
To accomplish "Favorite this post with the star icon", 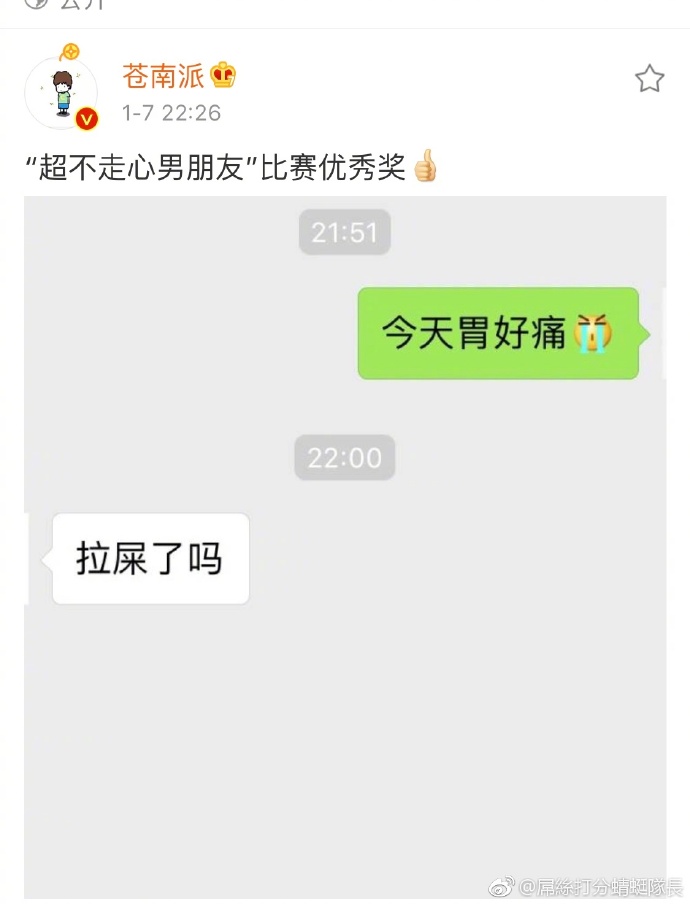I will [x=649, y=79].
